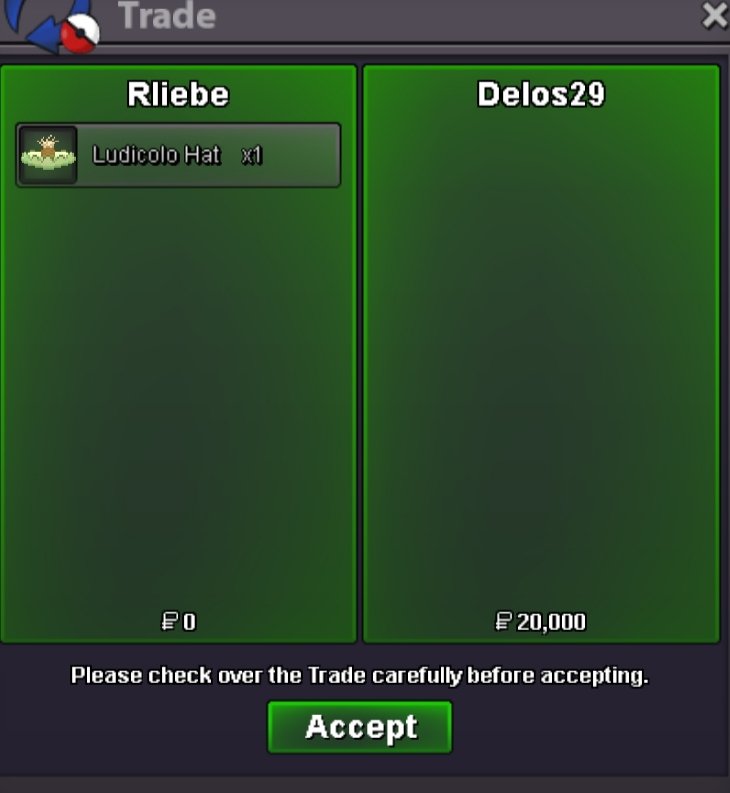Select the Ludicolo Hat item row

(179, 155)
